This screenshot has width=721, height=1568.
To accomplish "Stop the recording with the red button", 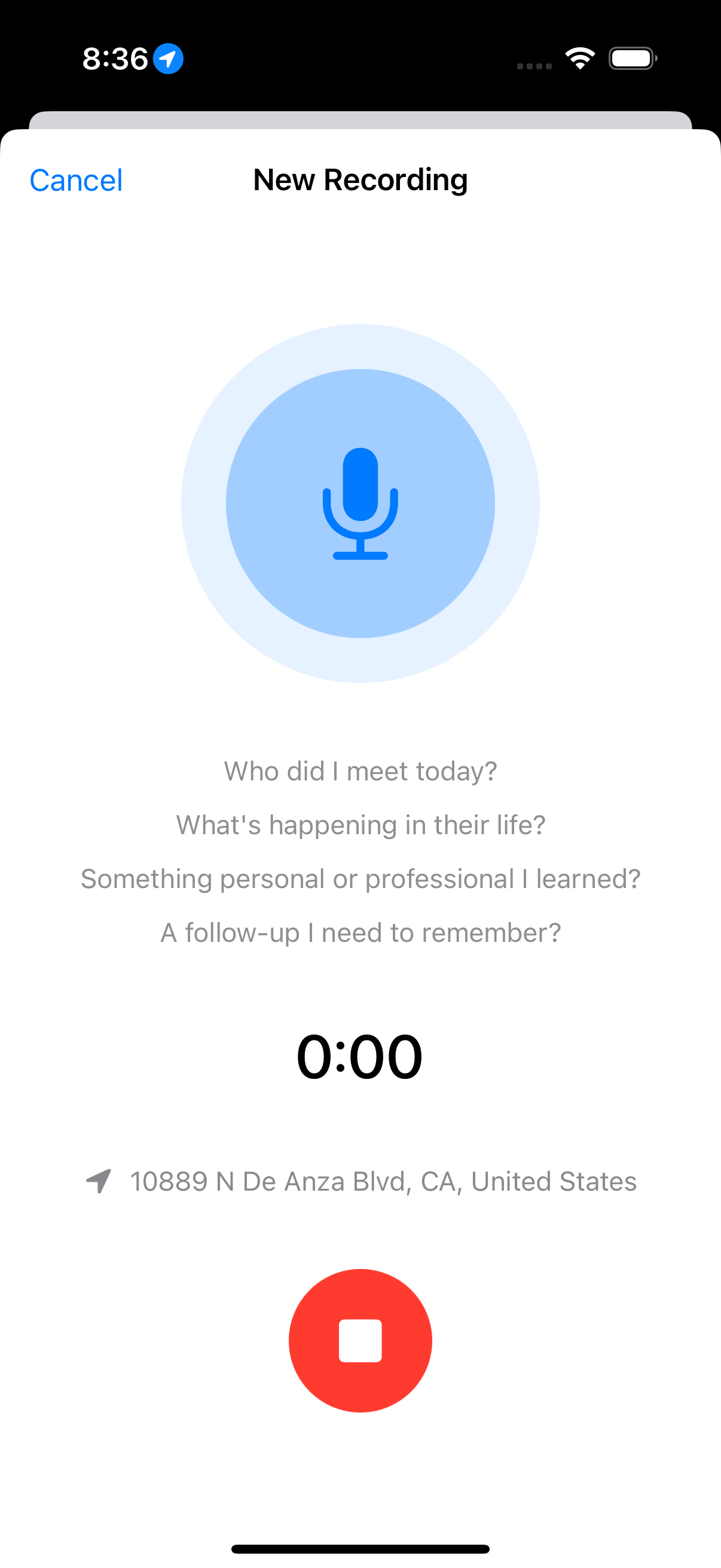I will pos(360,1340).
